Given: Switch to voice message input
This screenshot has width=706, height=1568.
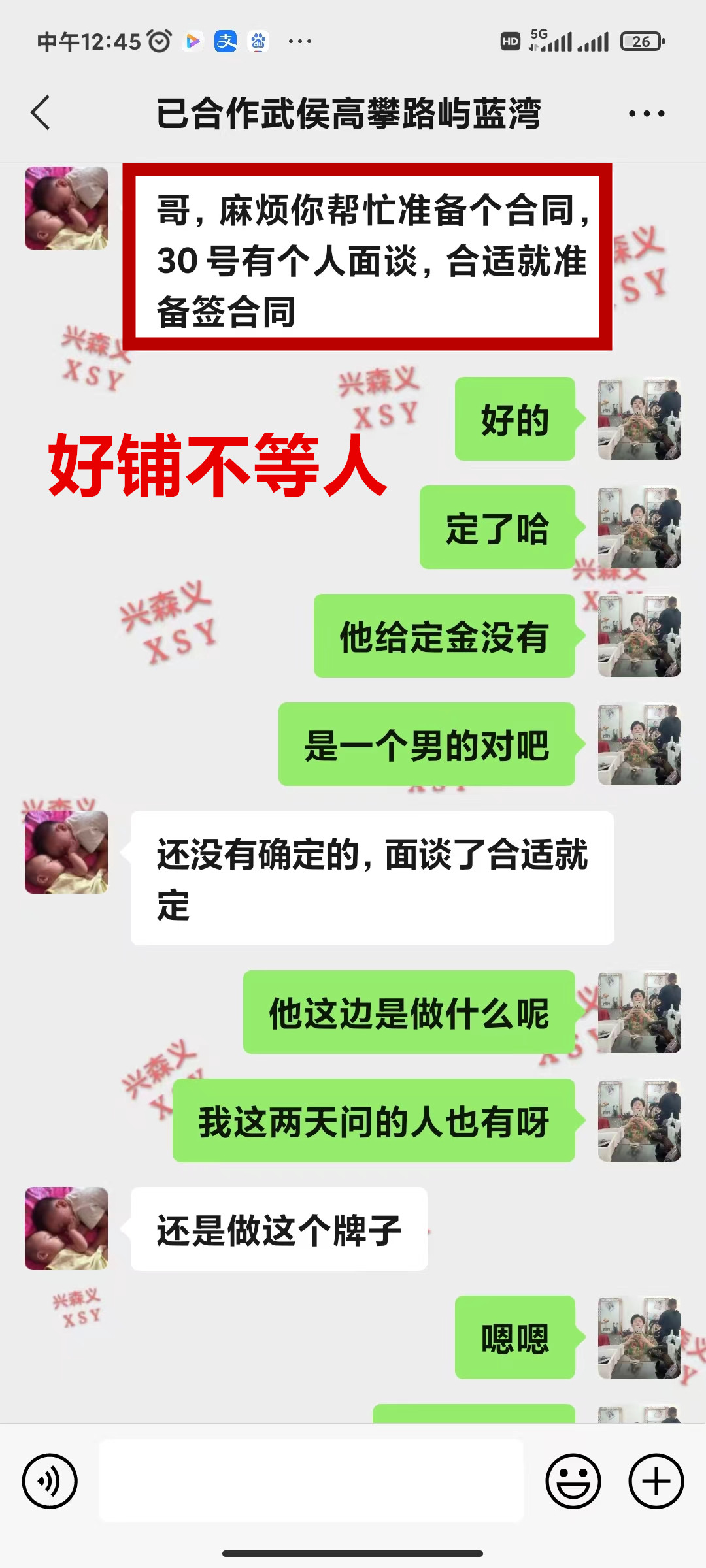Looking at the screenshot, I should click(x=50, y=1481).
